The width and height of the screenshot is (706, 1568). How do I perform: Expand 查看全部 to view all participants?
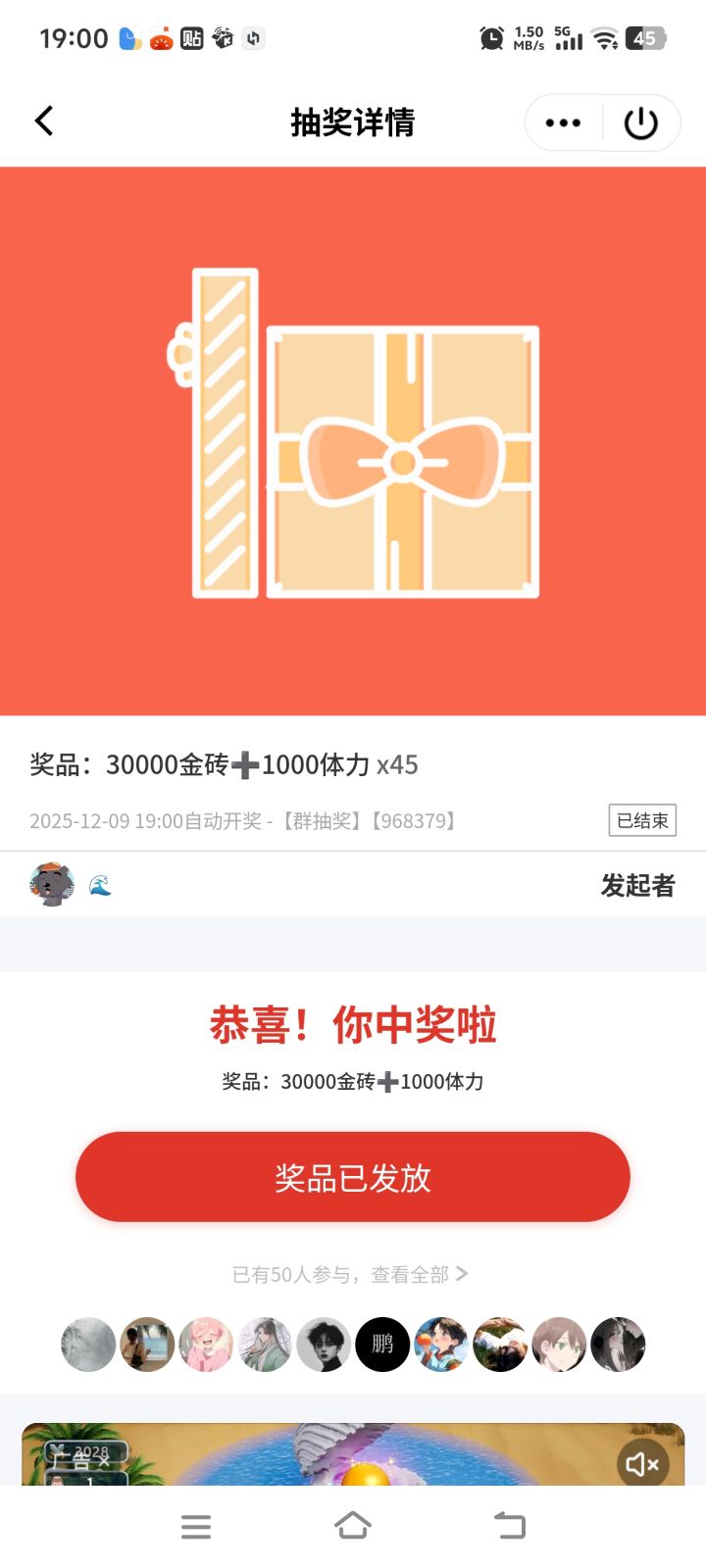point(411,1274)
